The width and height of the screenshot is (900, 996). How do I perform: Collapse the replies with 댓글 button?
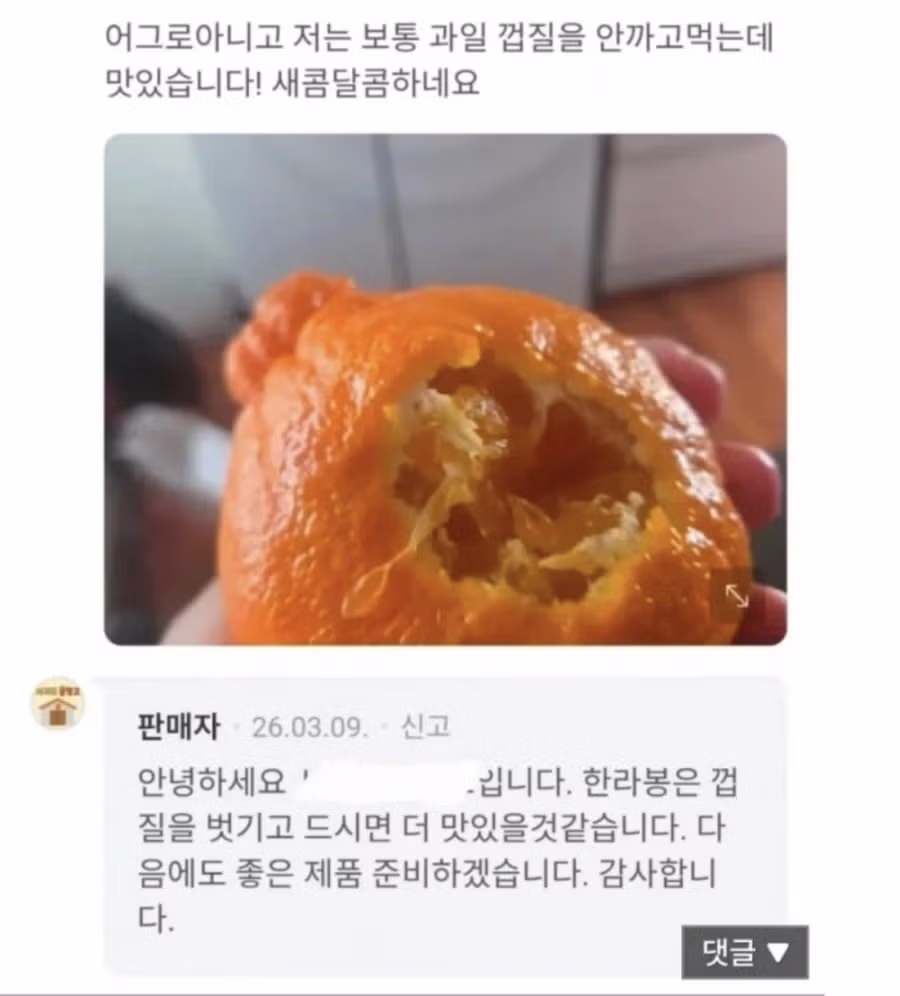745,953
